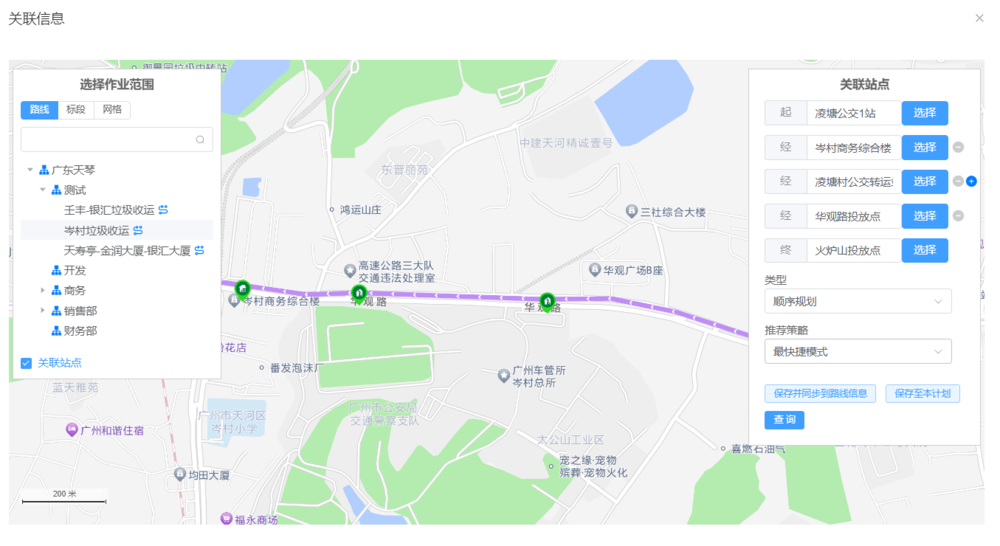Close the 关联信息 dialog
Screen dimensions: 1000x546
[x=979, y=19]
